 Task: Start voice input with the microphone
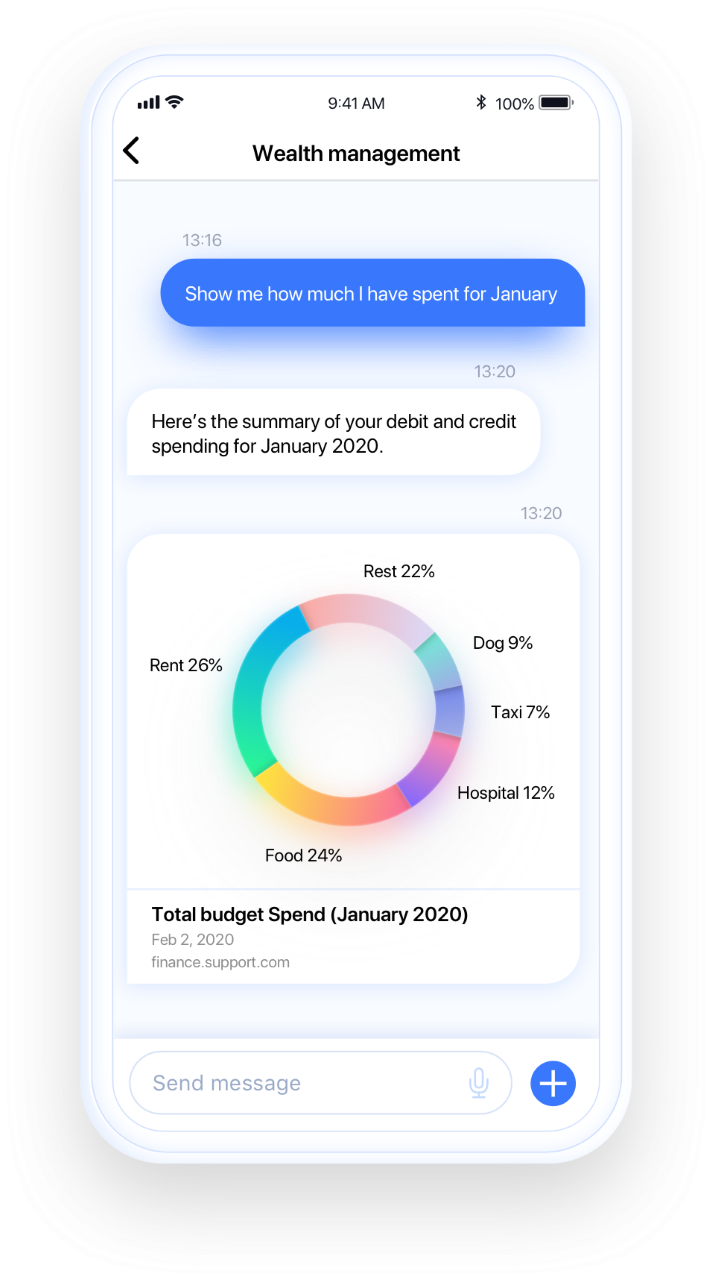tap(479, 1083)
